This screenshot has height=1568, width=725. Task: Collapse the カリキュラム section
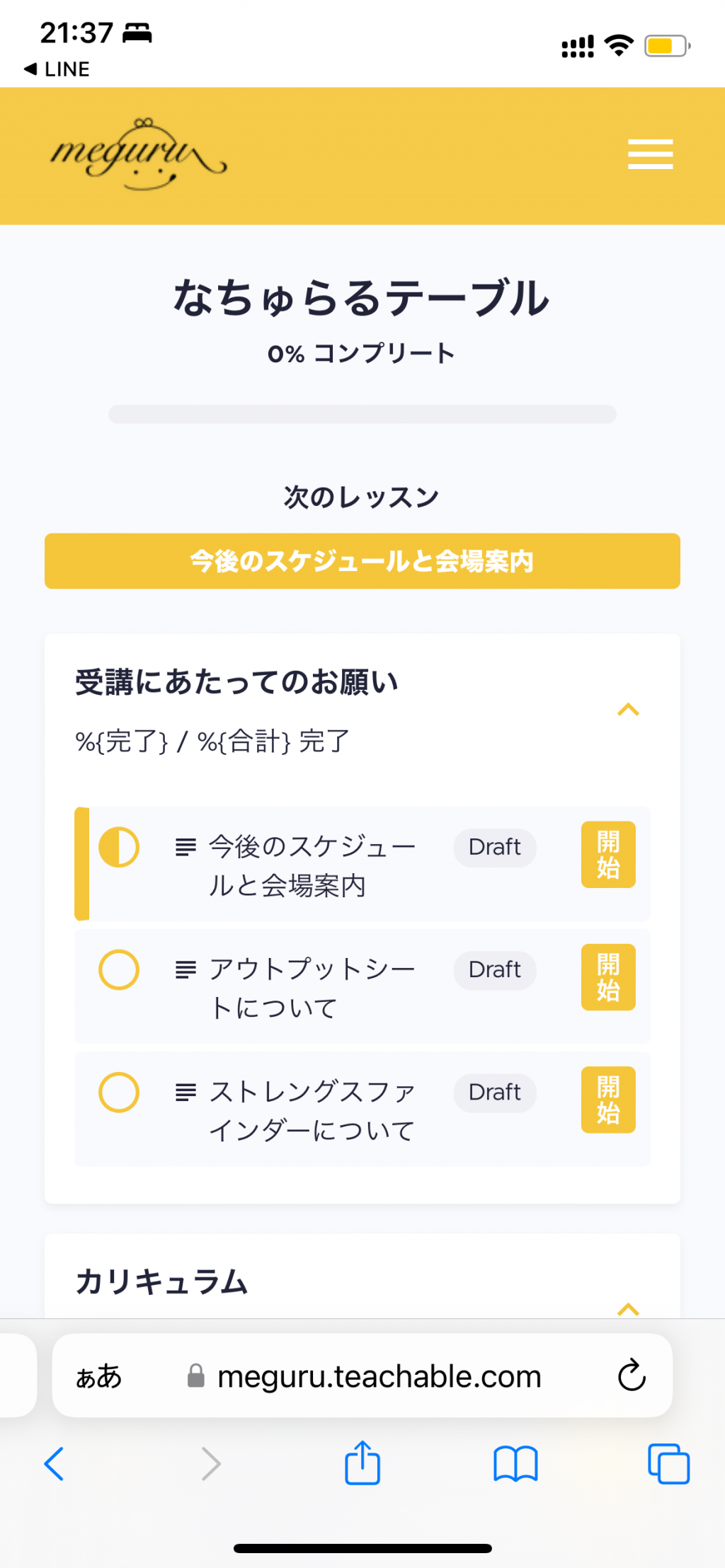tap(628, 1309)
